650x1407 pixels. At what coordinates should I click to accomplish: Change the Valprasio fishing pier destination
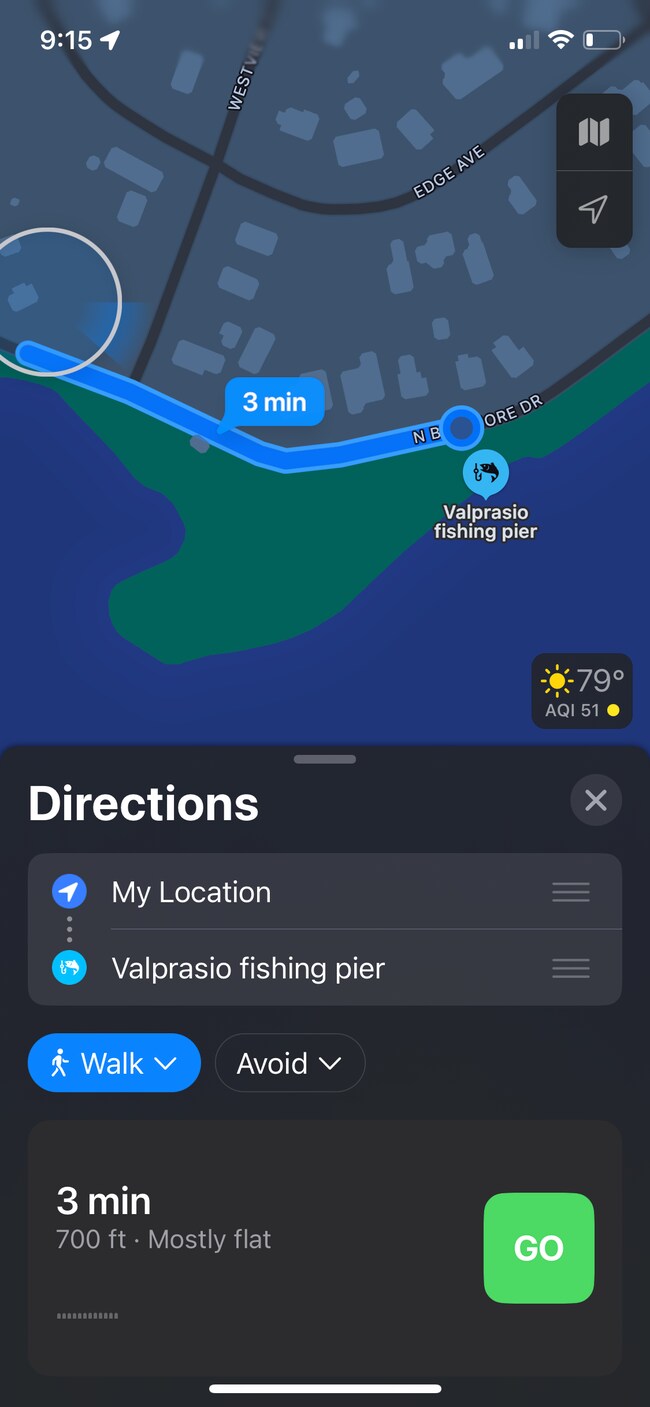click(300, 968)
